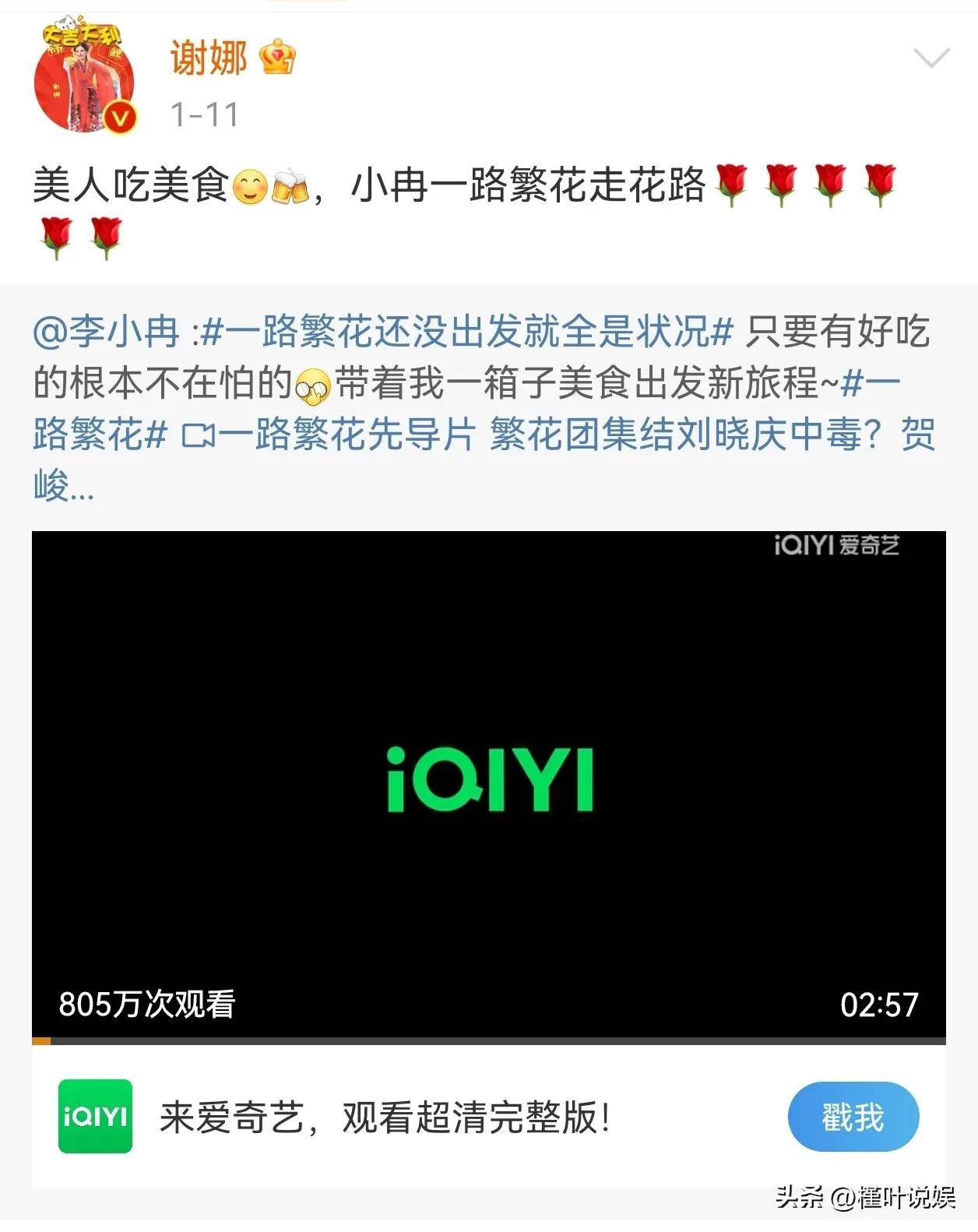The image size is (978, 1232).
Task: Tap the 戳我 button
Action: [x=853, y=1118]
